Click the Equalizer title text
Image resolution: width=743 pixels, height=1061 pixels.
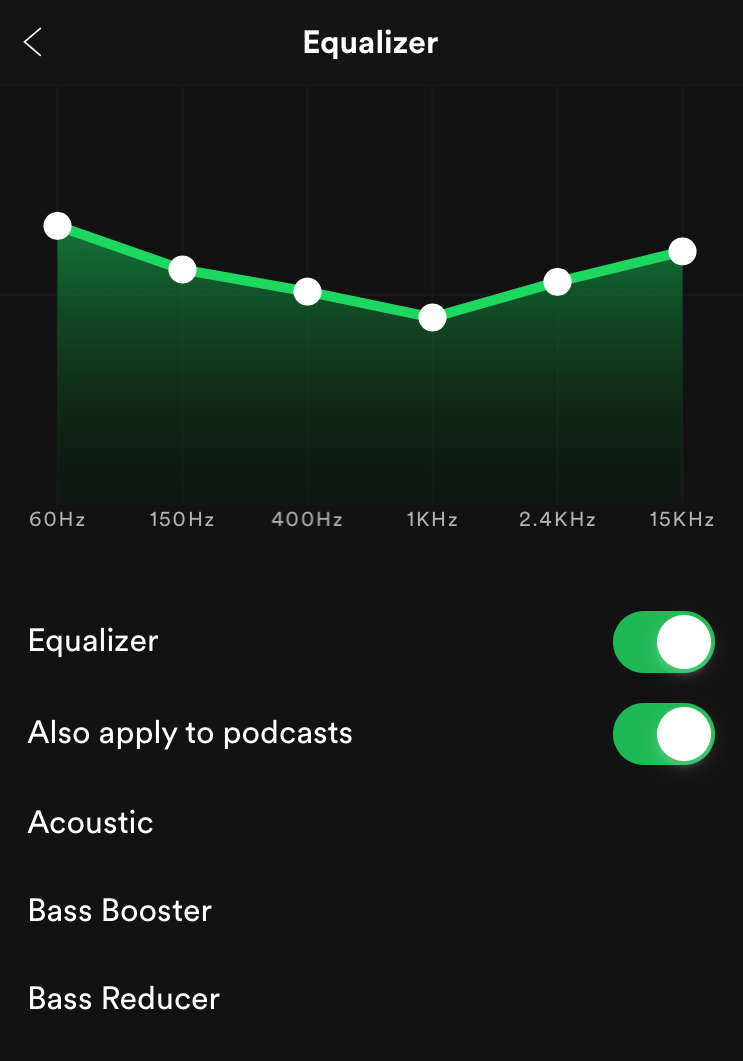(370, 42)
